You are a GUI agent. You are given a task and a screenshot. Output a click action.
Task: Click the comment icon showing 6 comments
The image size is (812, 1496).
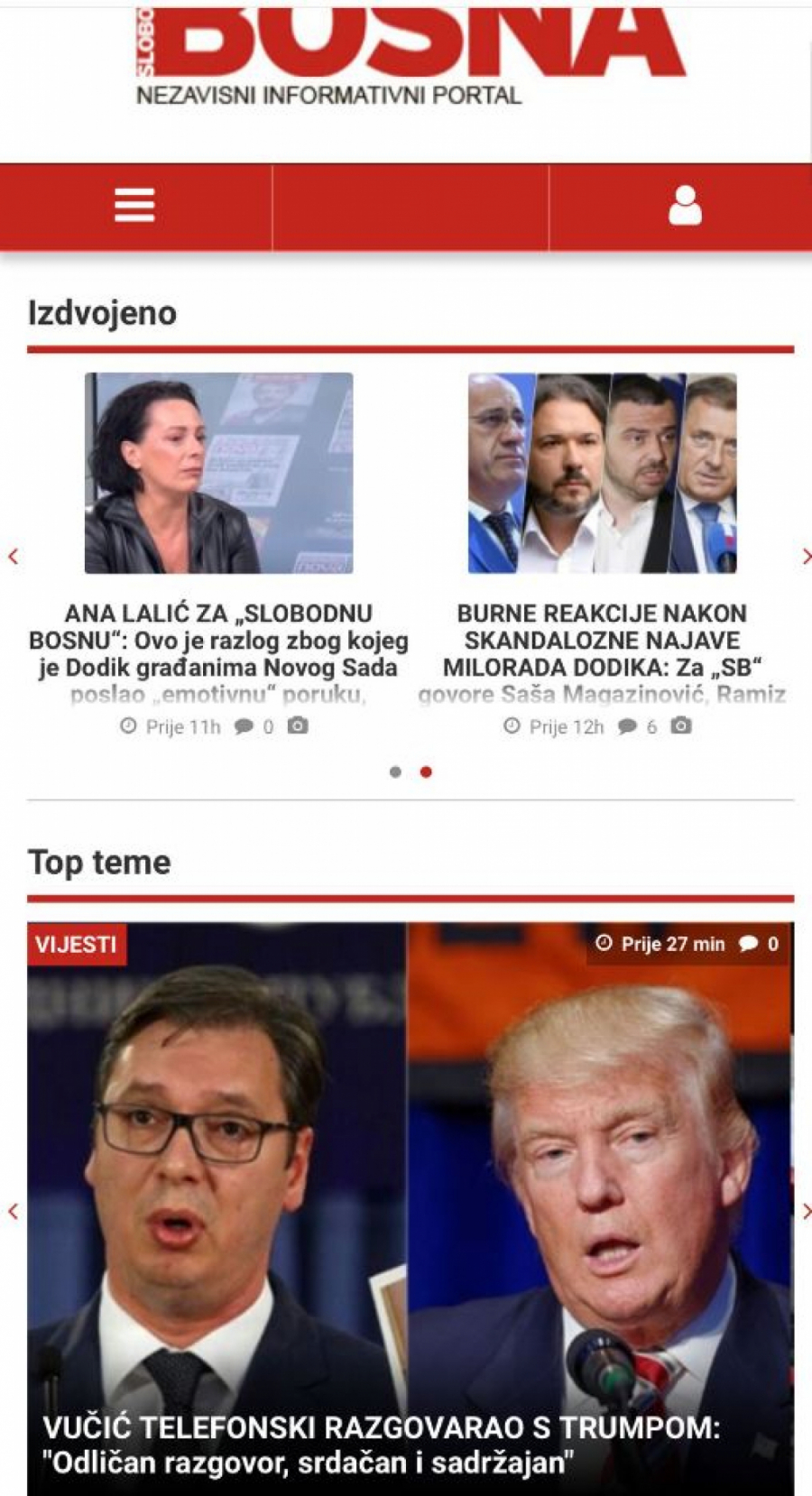(x=626, y=725)
